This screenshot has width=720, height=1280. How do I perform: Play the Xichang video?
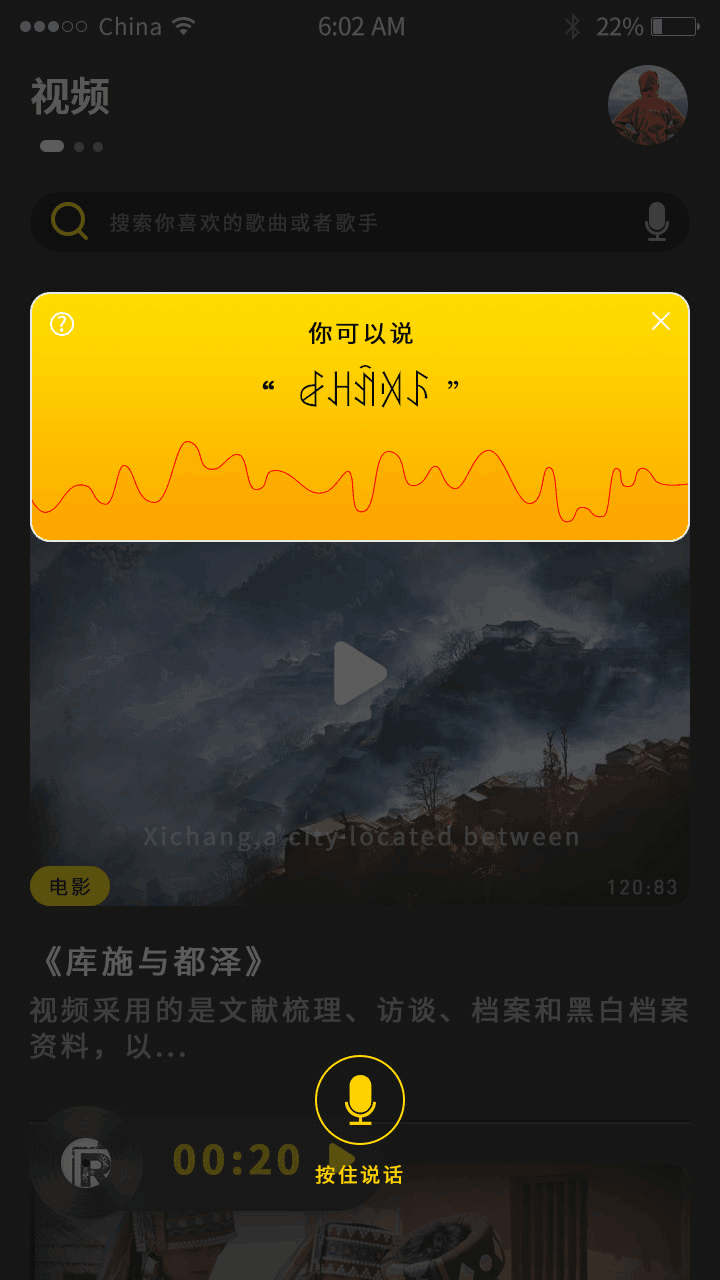359,674
